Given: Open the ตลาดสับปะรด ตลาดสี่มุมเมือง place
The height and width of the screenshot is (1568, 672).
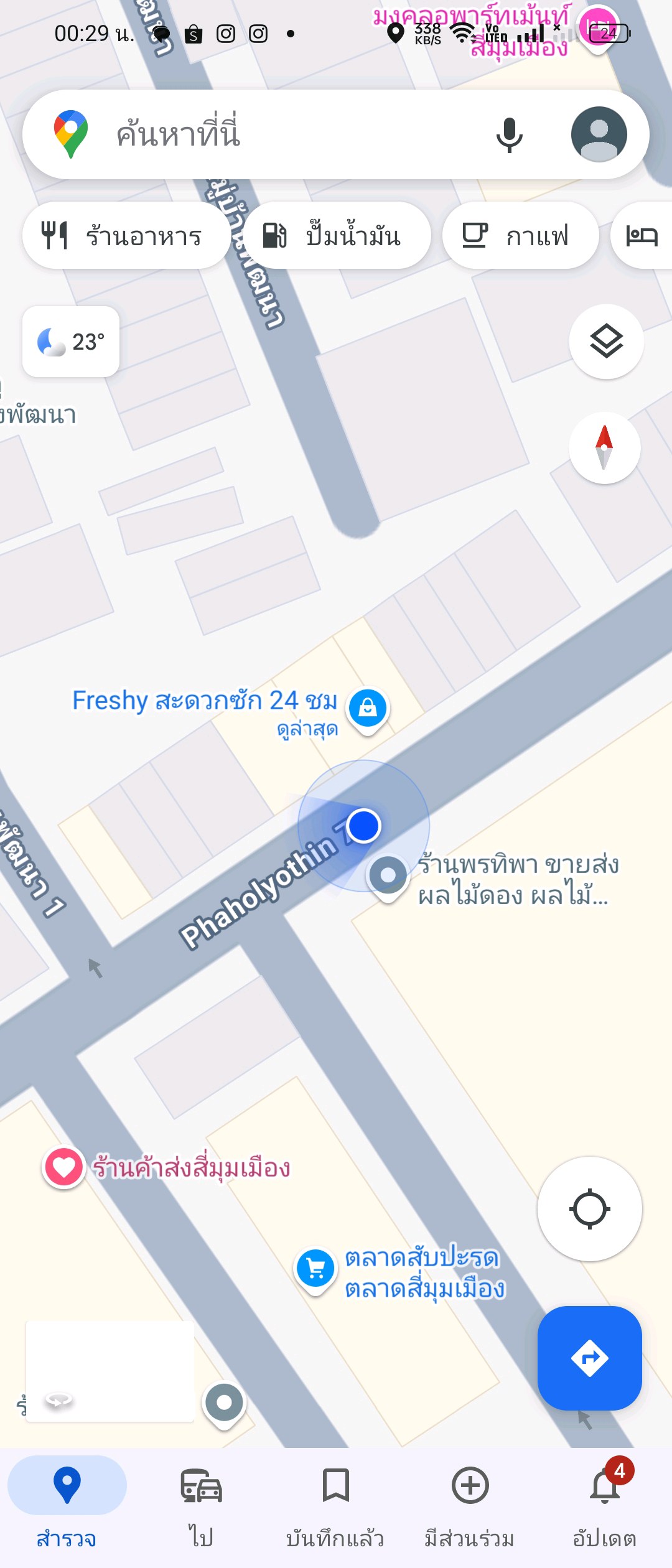Looking at the screenshot, I should pyautogui.click(x=316, y=1268).
